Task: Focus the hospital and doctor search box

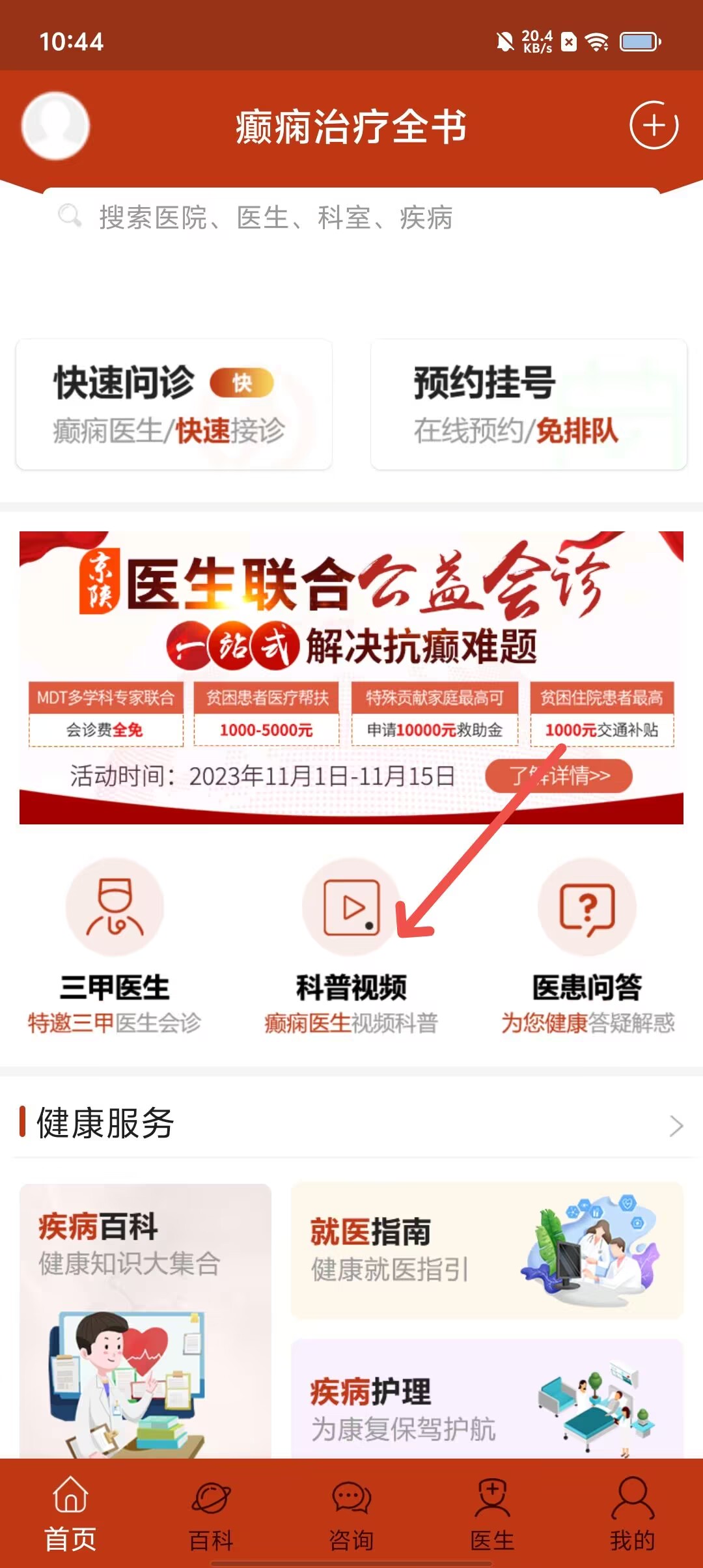Action: pyautogui.click(x=351, y=217)
